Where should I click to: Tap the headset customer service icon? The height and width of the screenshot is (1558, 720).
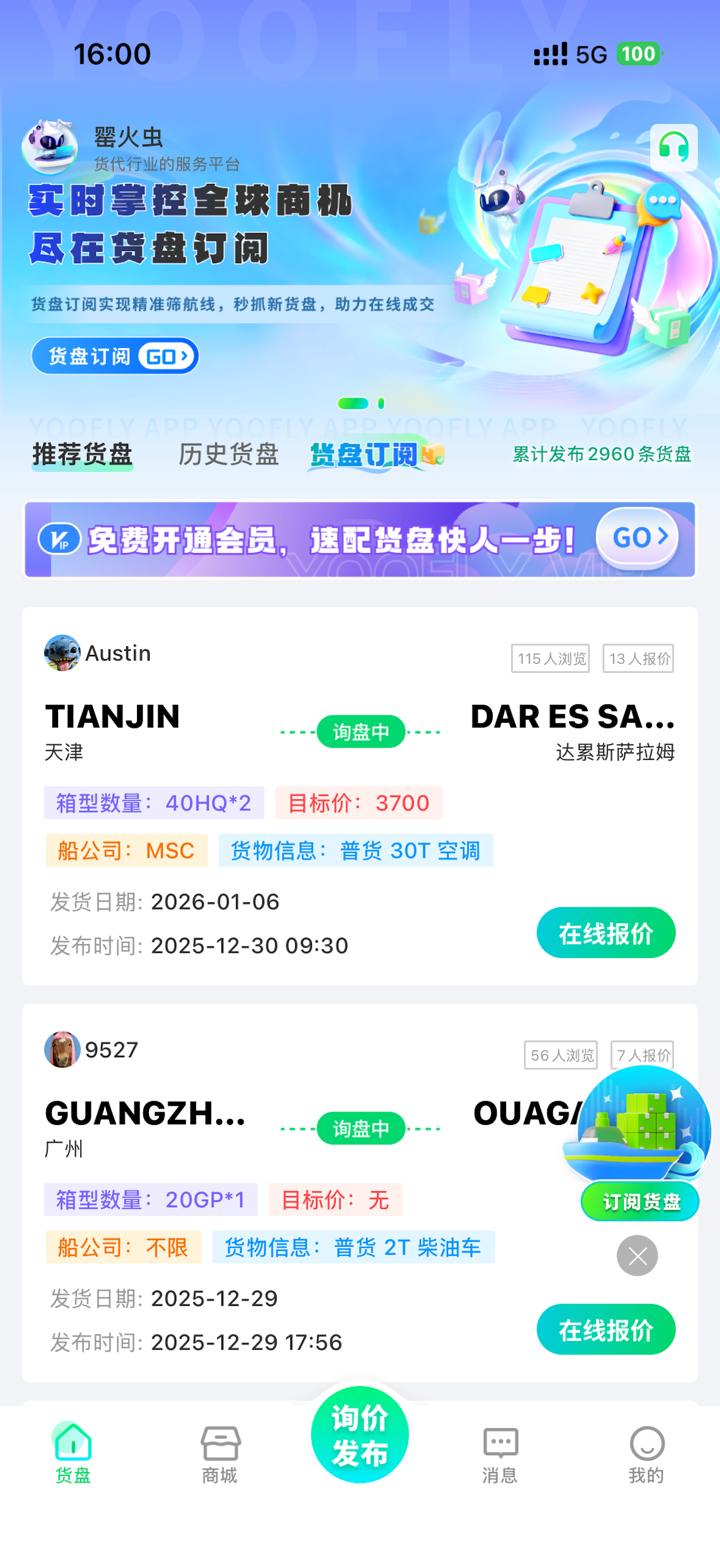674,147
